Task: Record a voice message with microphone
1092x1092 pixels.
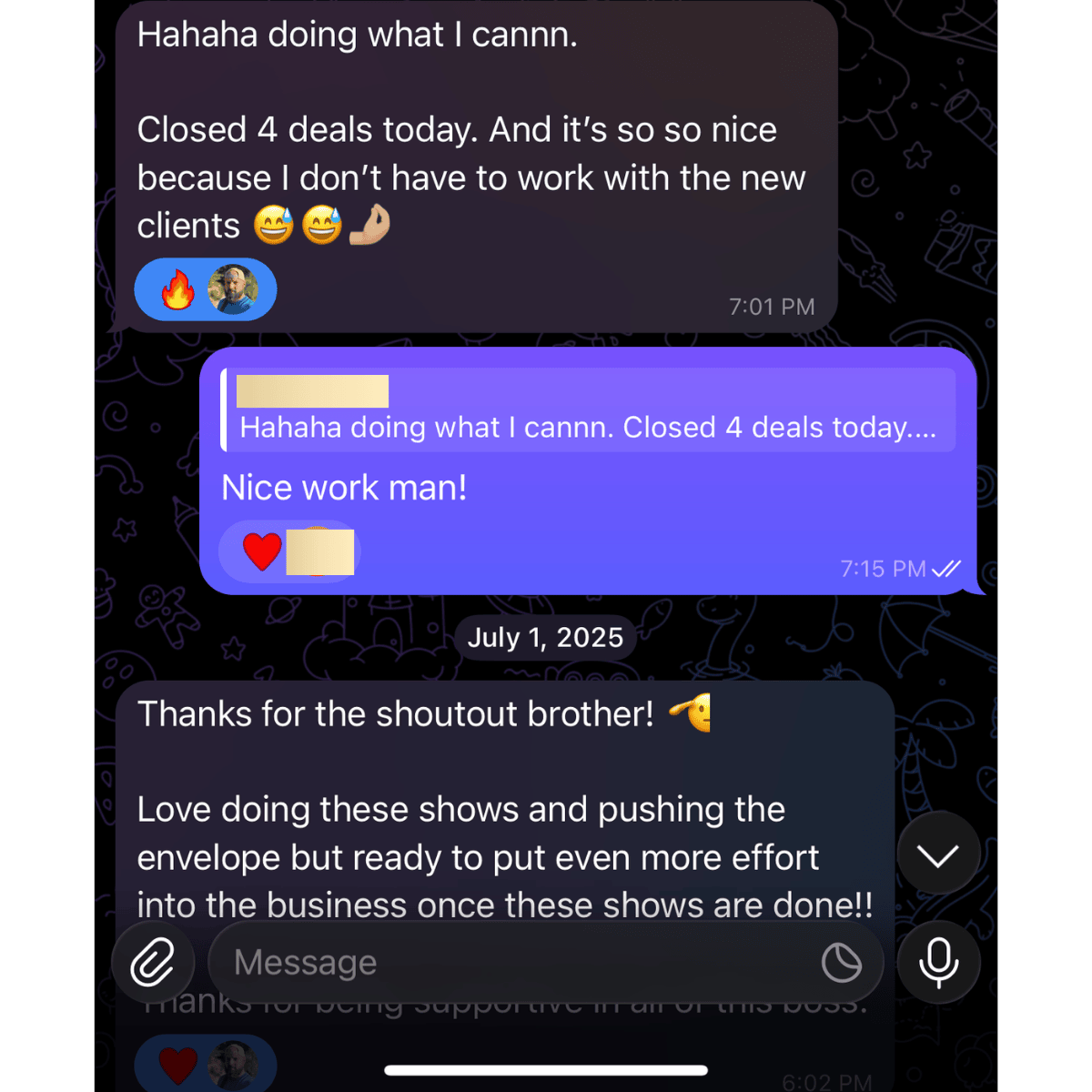Action: pyautogui.click(x=938, y=963)
